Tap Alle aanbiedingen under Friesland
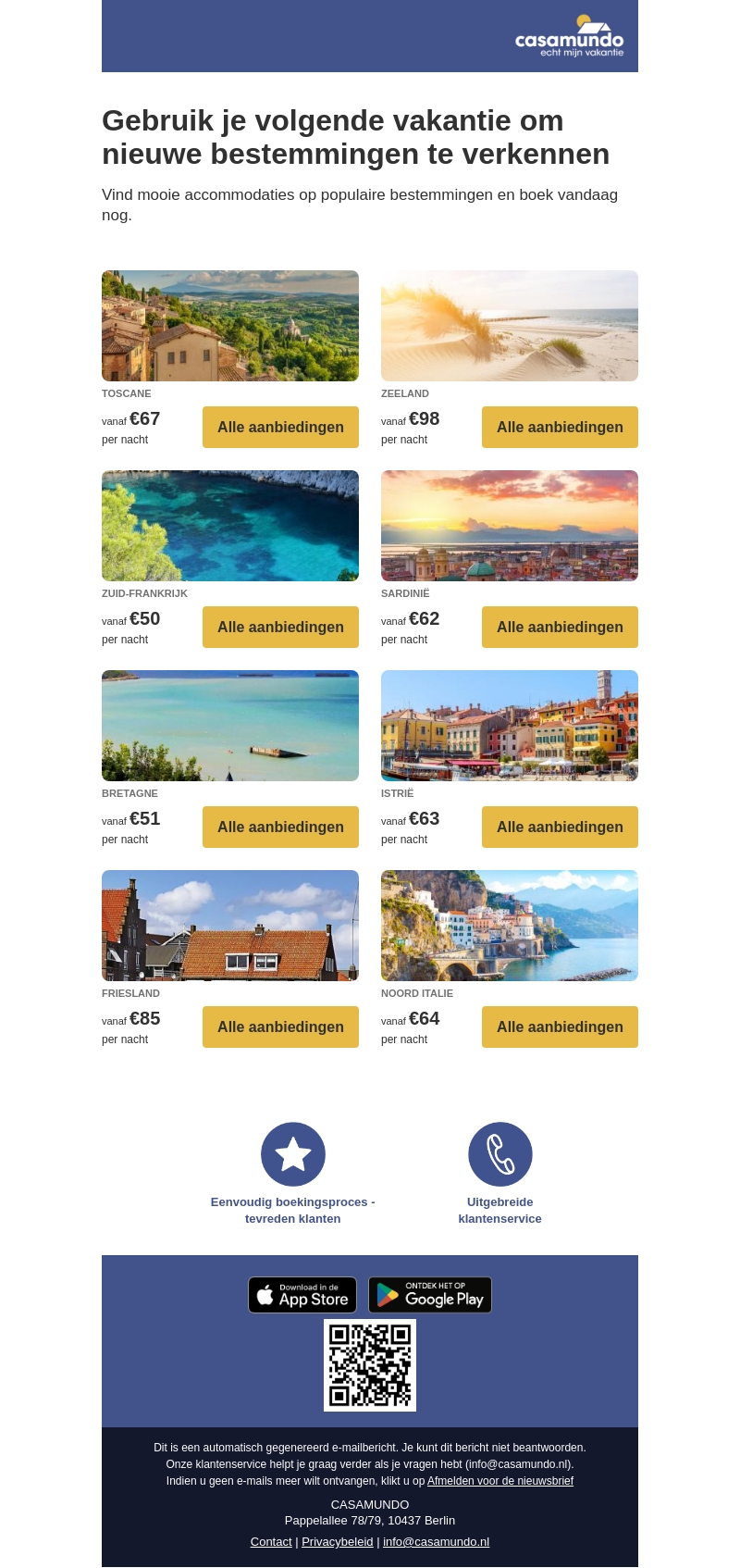The image size is (740, 1568). click(x=280, y=1027)
